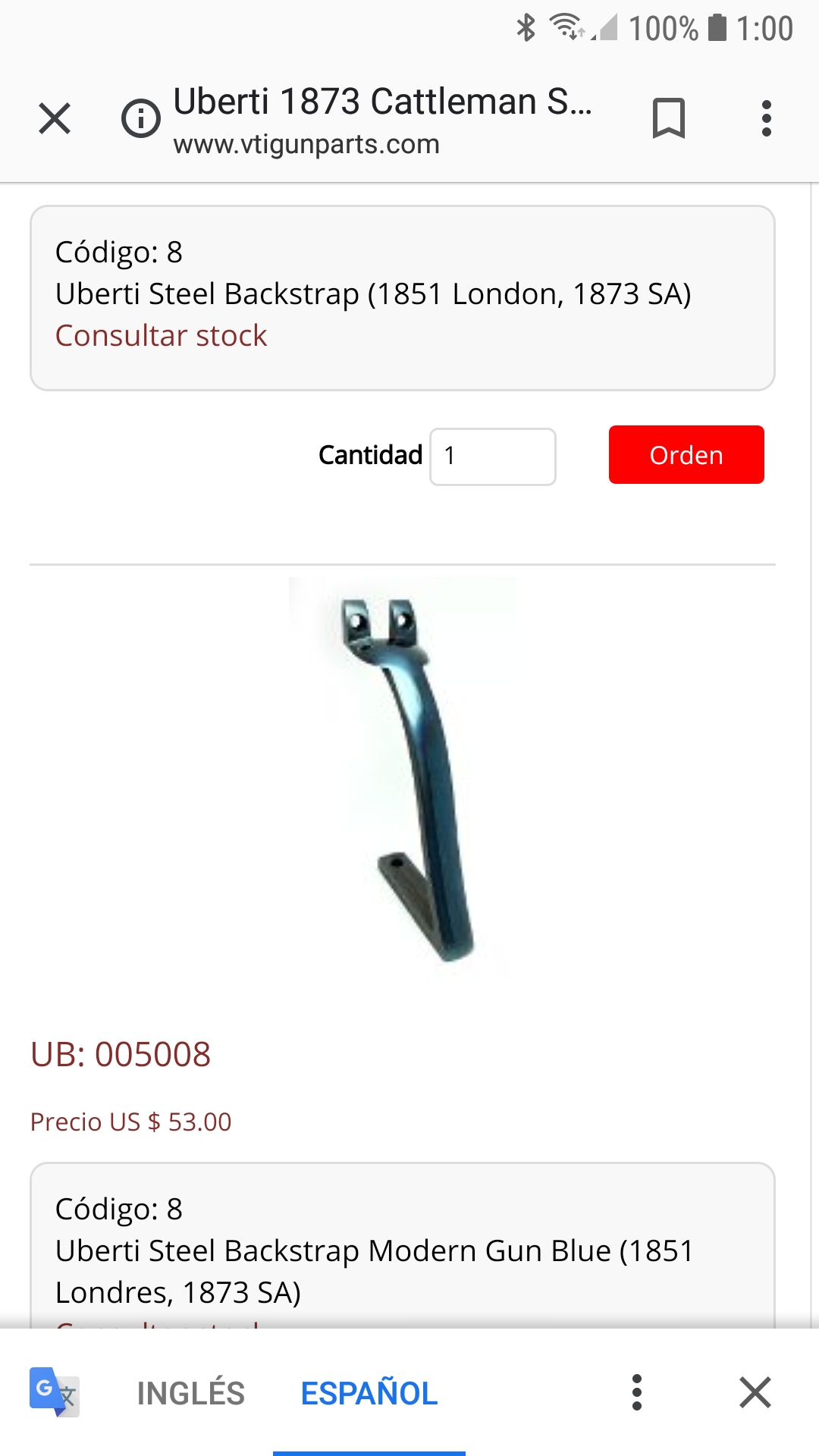The height and width of the screenshot is (1456, 819).
Task: Dismiss the translate bar
Action: [x=755, y=1393]
